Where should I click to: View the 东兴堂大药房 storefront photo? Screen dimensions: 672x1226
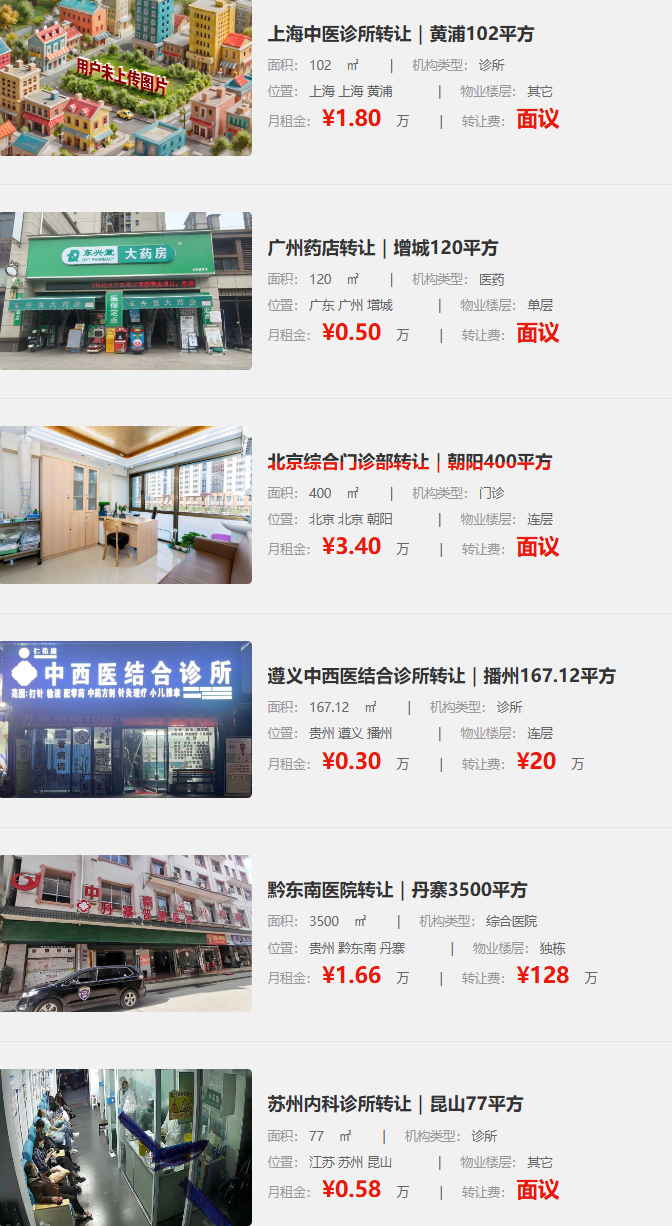coord(125,290)
